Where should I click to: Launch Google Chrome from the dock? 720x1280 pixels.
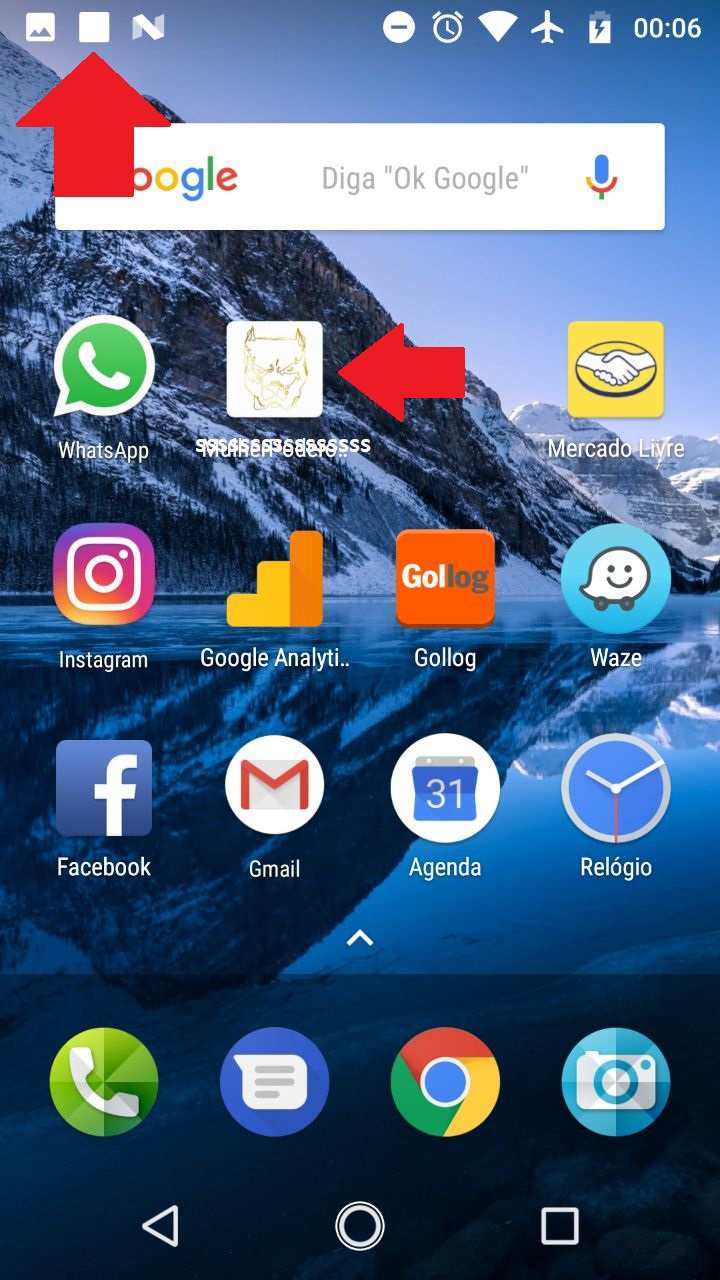click(445, 1083)
